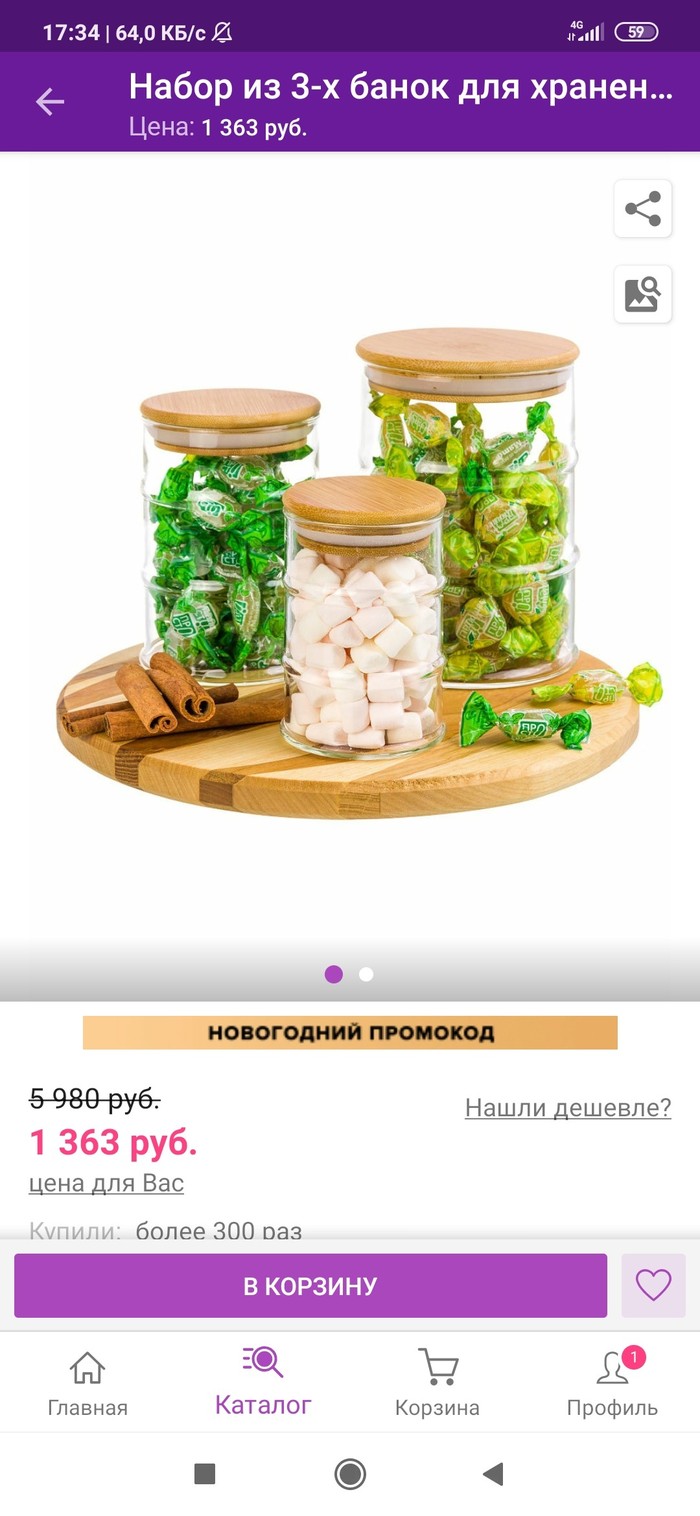This screenshot has width=700, height=1516.
Task: Open the Новогодний промокод banner
Action: [350, 1033]
